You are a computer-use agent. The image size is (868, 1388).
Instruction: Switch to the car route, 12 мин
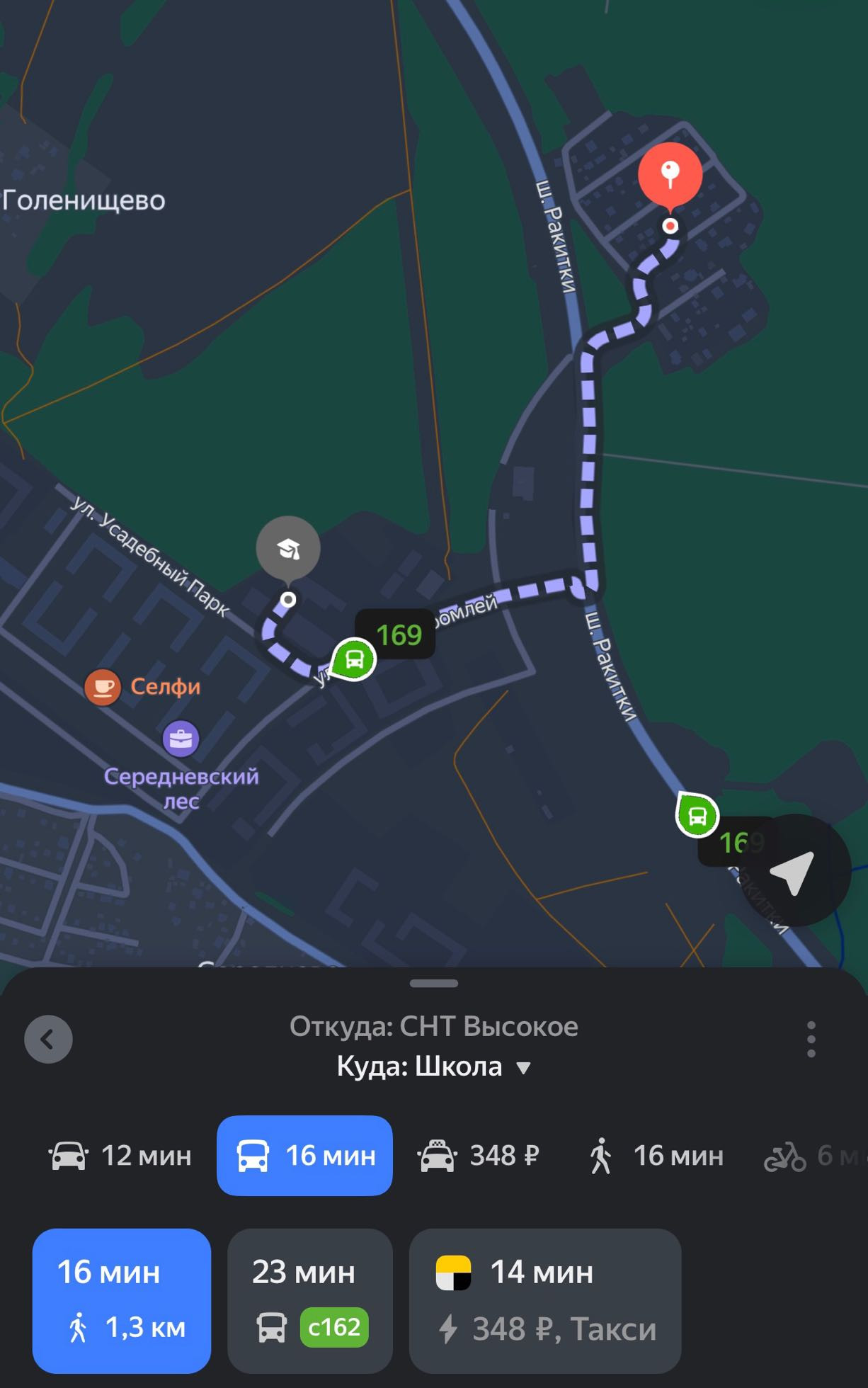pyautogui.click(x=120, y=1156)
